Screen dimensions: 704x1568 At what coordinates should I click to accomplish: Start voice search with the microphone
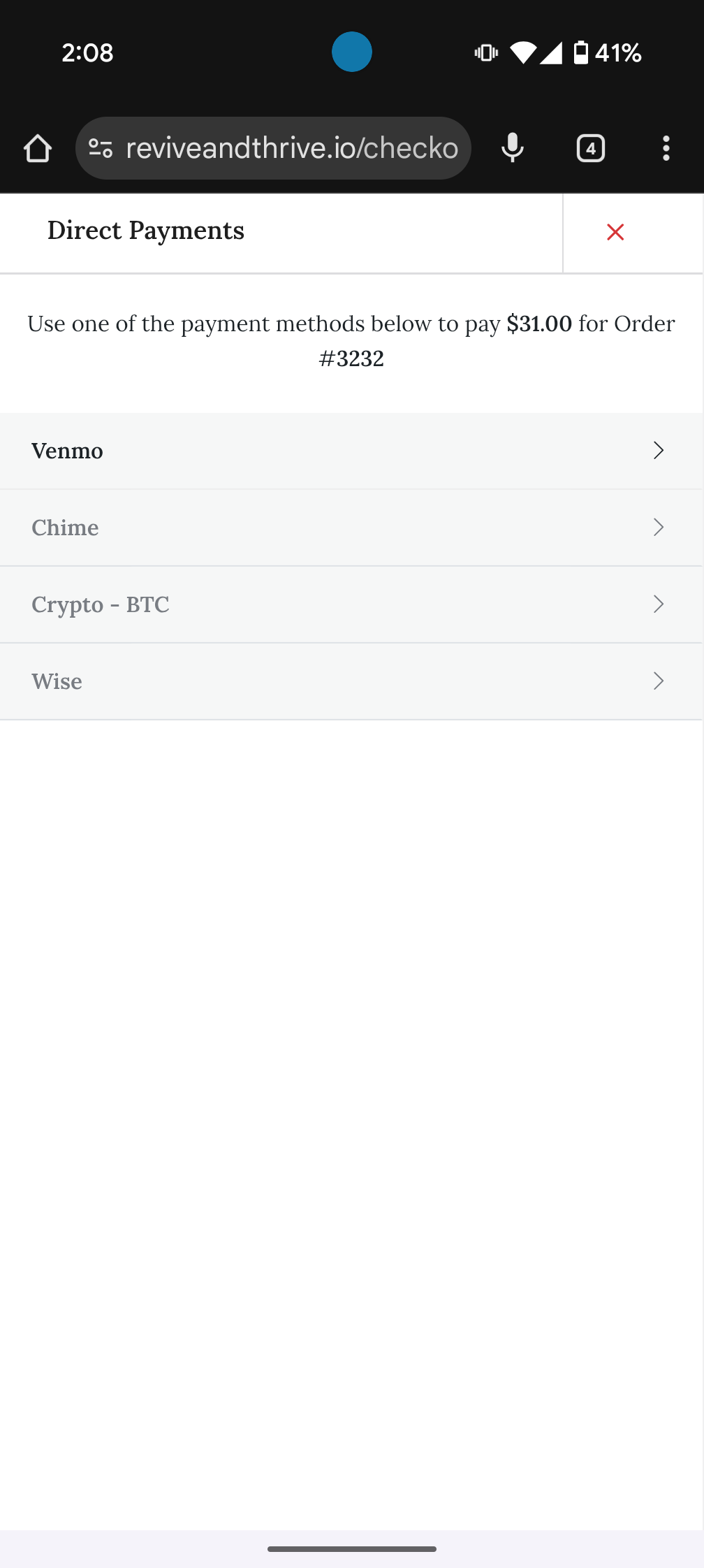(513, 148)
